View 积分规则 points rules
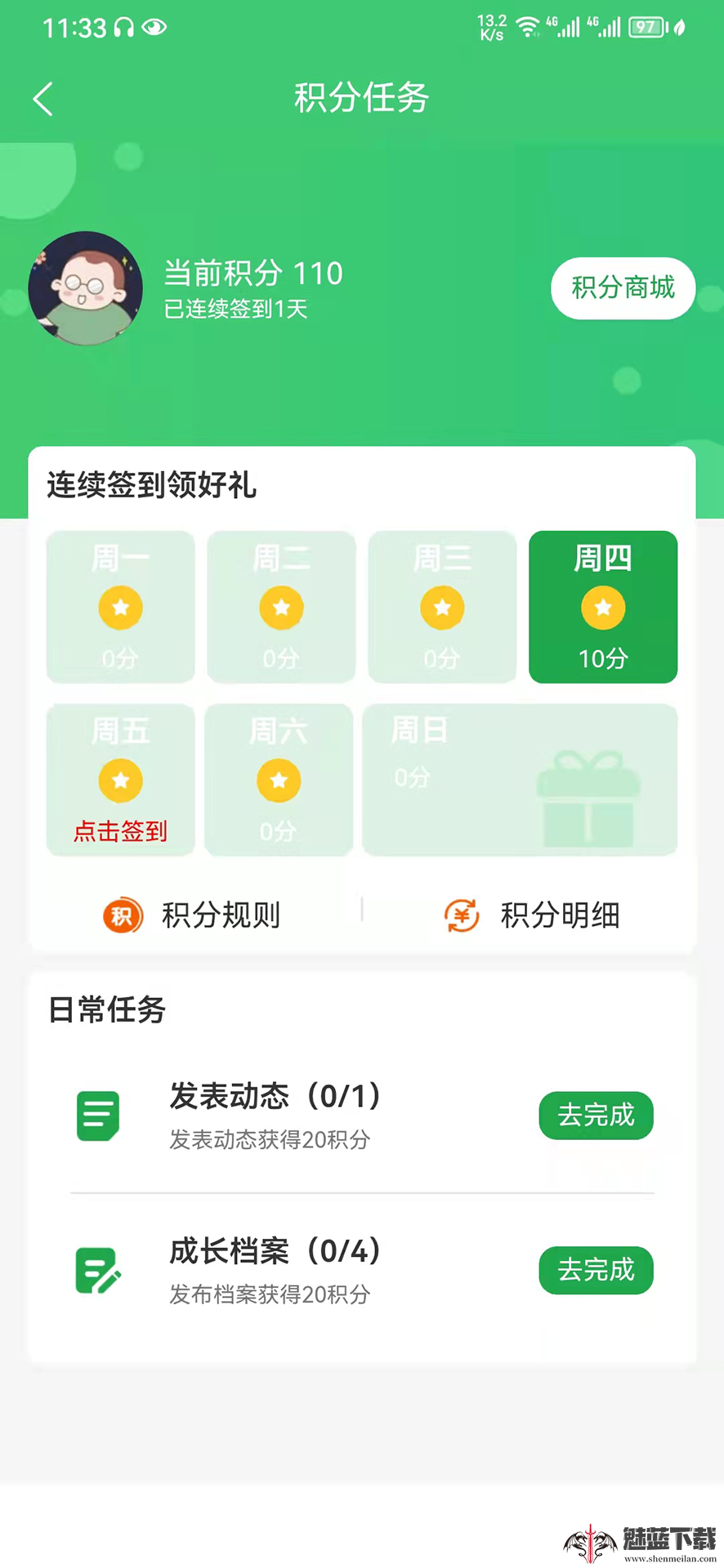The image size is (724, 1568). click(193, 915)
